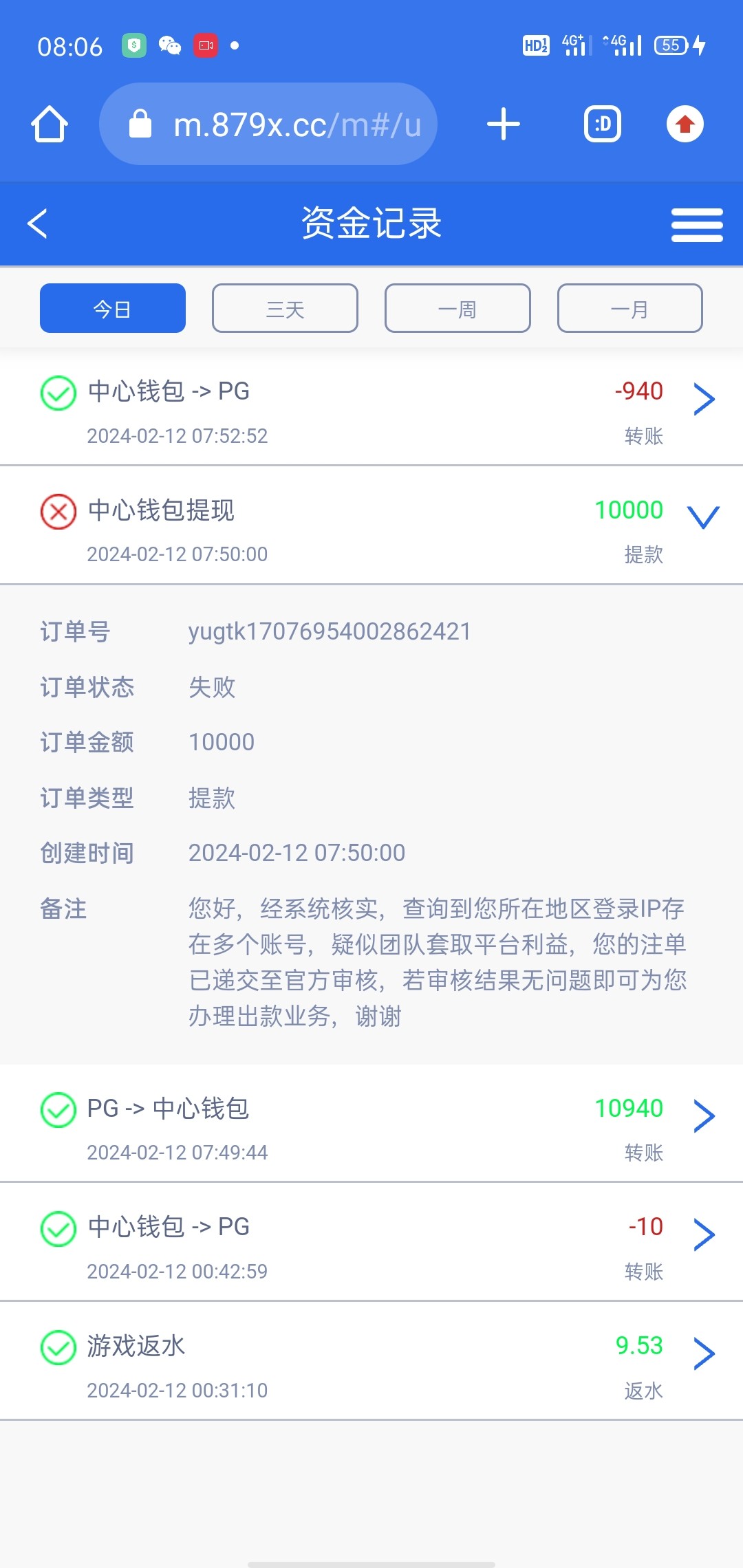This screenshot has width=743, height=1568.
Task: Open a new browser tab with the plus icon
Action: click(503, 124)
